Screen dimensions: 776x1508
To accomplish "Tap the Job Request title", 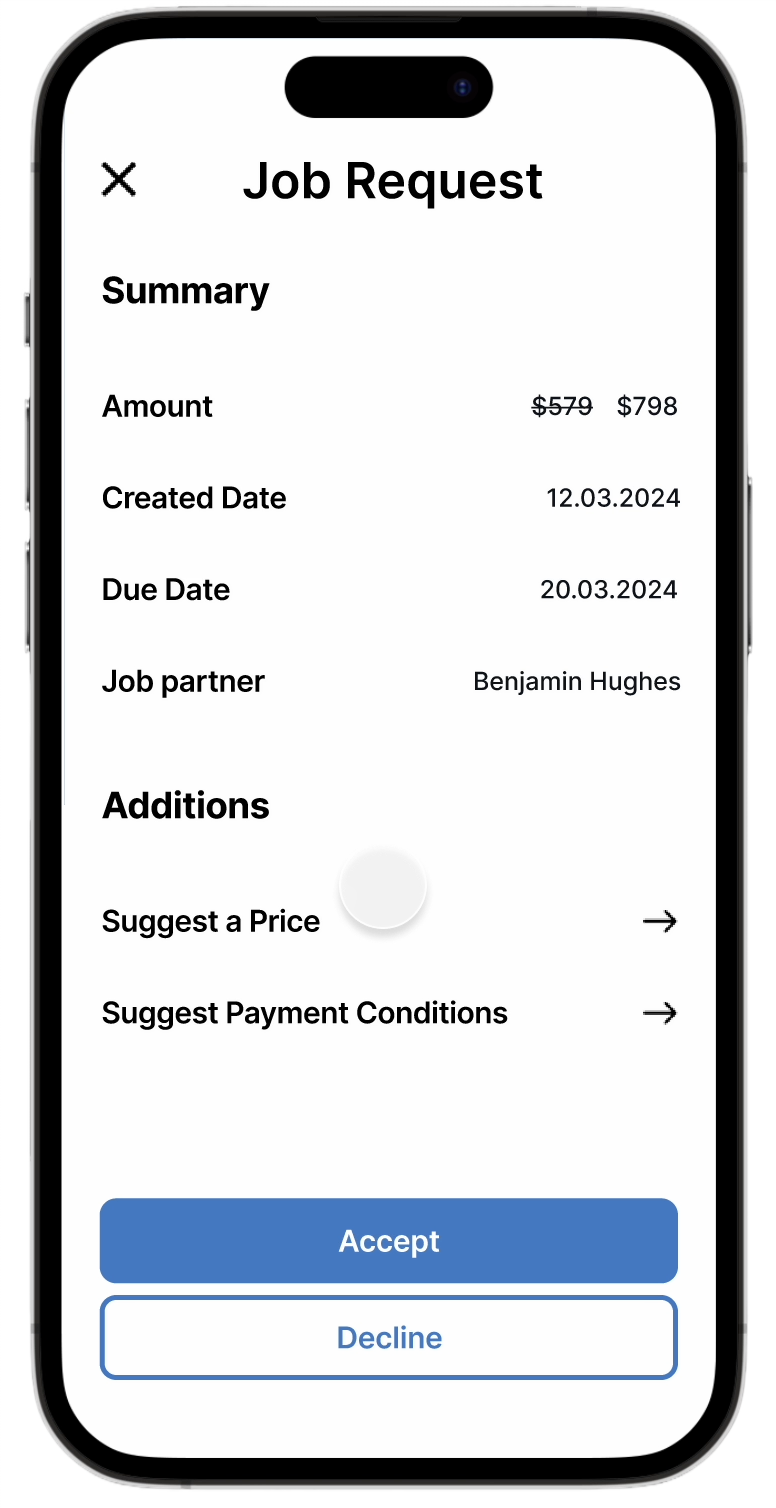I will point(393,181).
